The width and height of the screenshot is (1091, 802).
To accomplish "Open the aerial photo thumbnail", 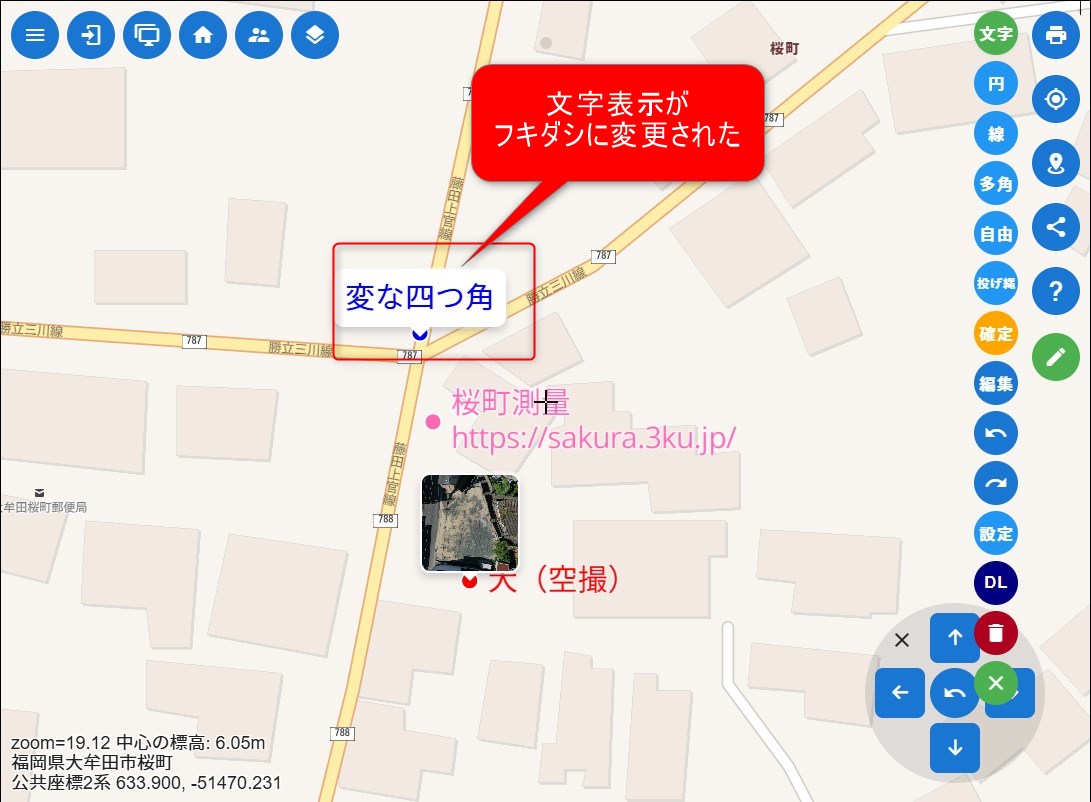I will pos(470,523).
